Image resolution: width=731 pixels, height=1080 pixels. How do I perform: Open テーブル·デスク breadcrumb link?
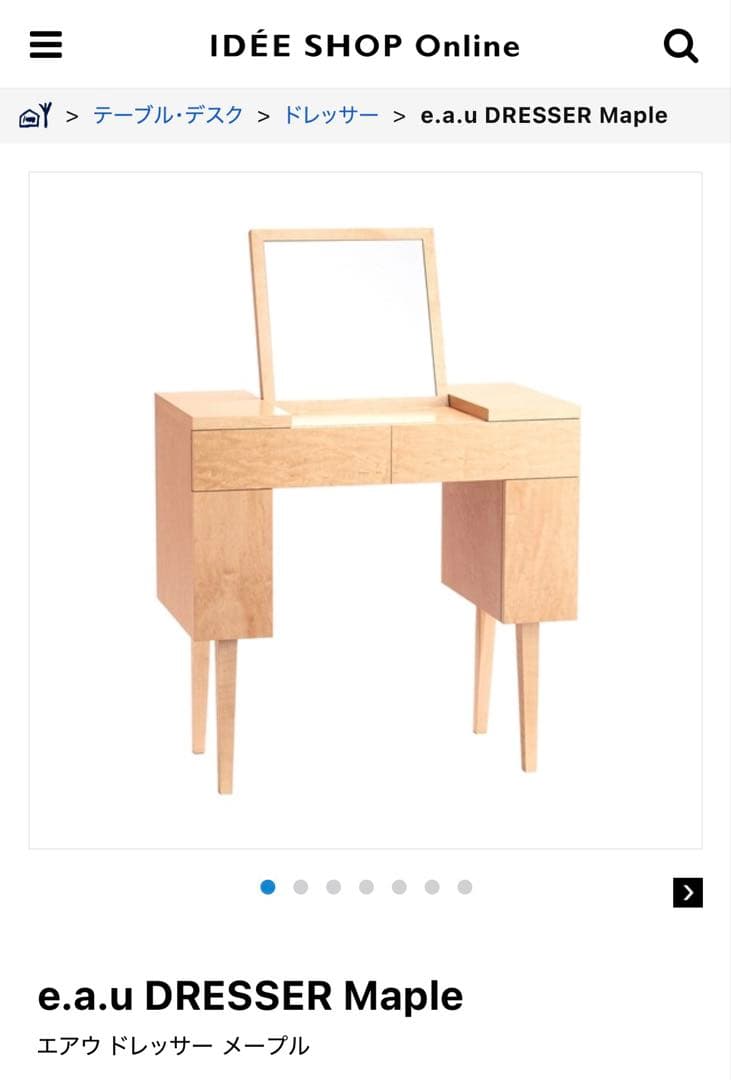[x=168, y=115]
